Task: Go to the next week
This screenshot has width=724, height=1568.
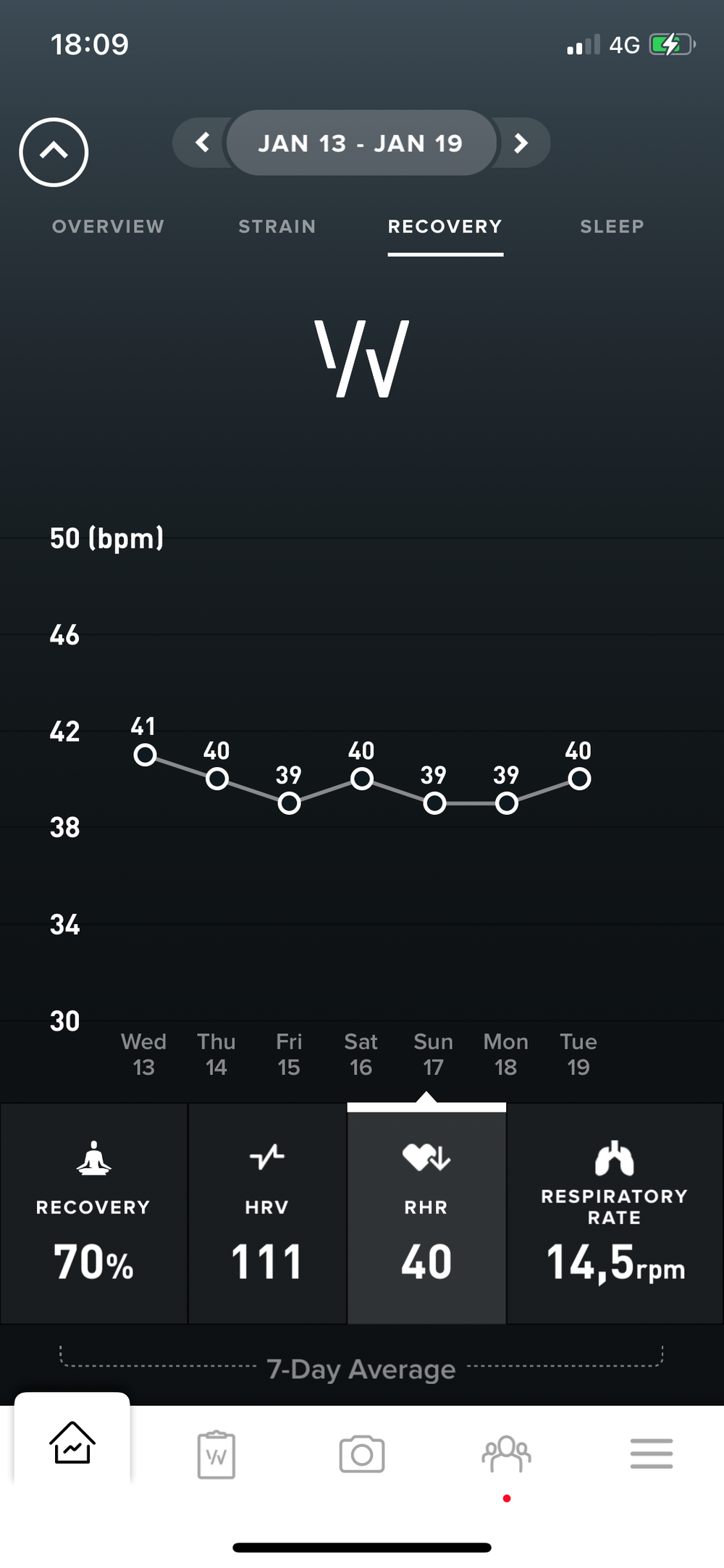Action: point(521,143)
